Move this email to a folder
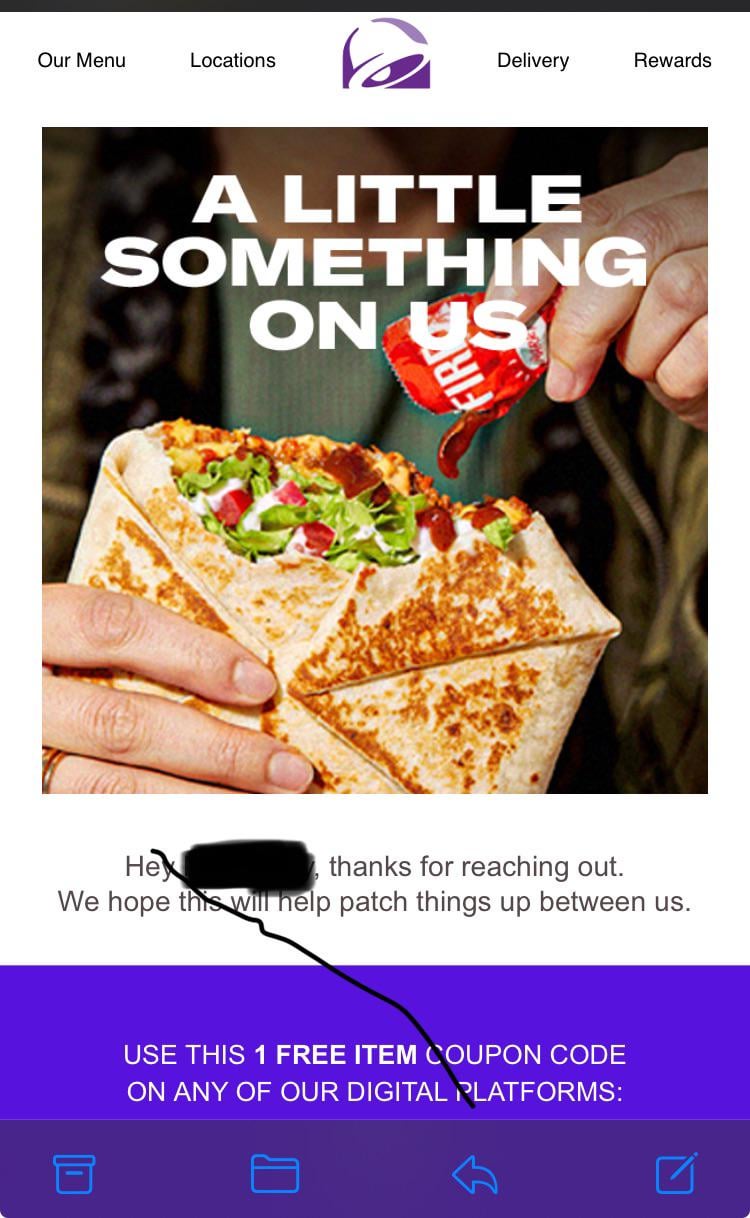Image resolution: width=750 pixels, height=1218 pixels. click(x=274, y=1173)
